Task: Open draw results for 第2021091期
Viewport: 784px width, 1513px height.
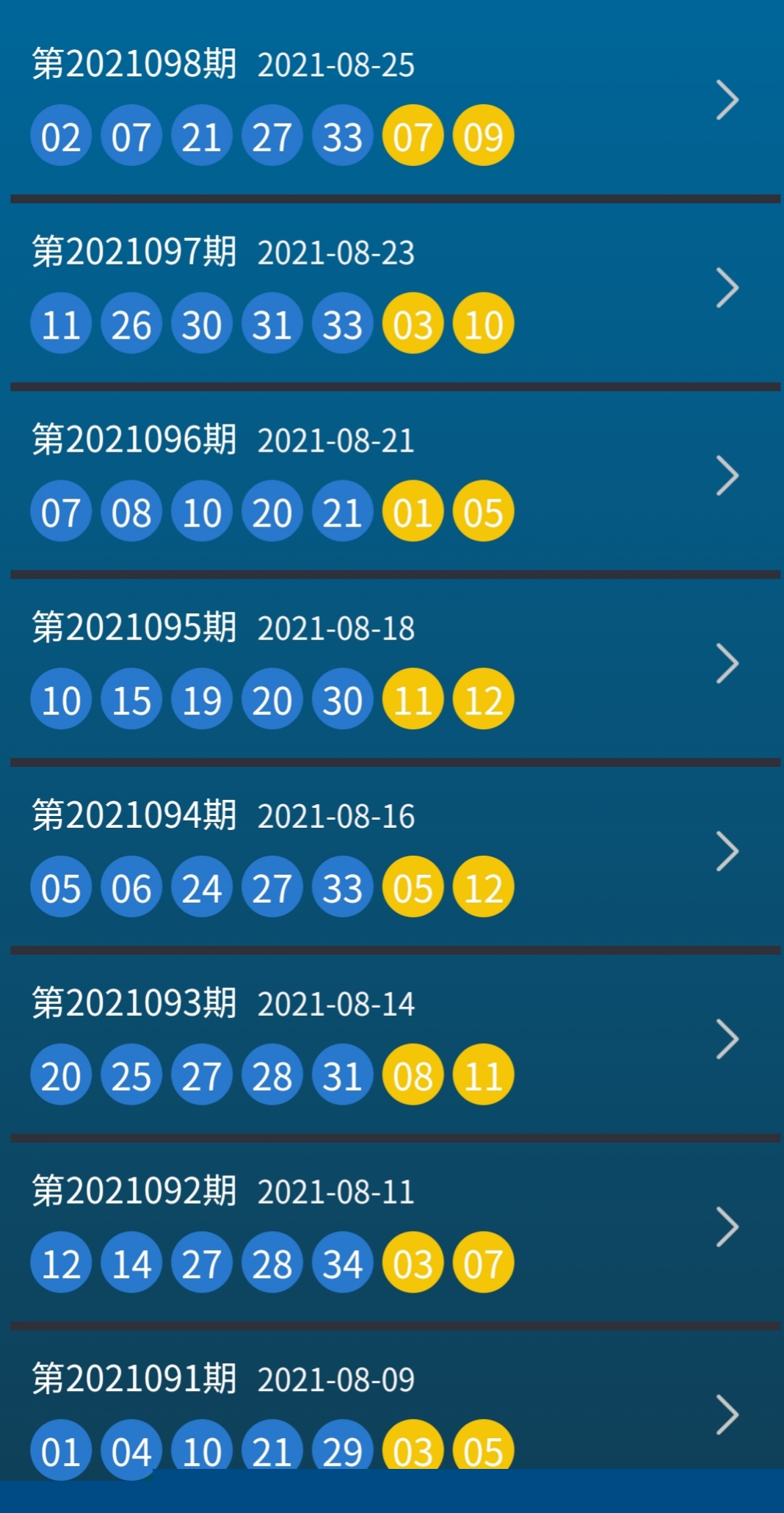Action: point(395,1400)
